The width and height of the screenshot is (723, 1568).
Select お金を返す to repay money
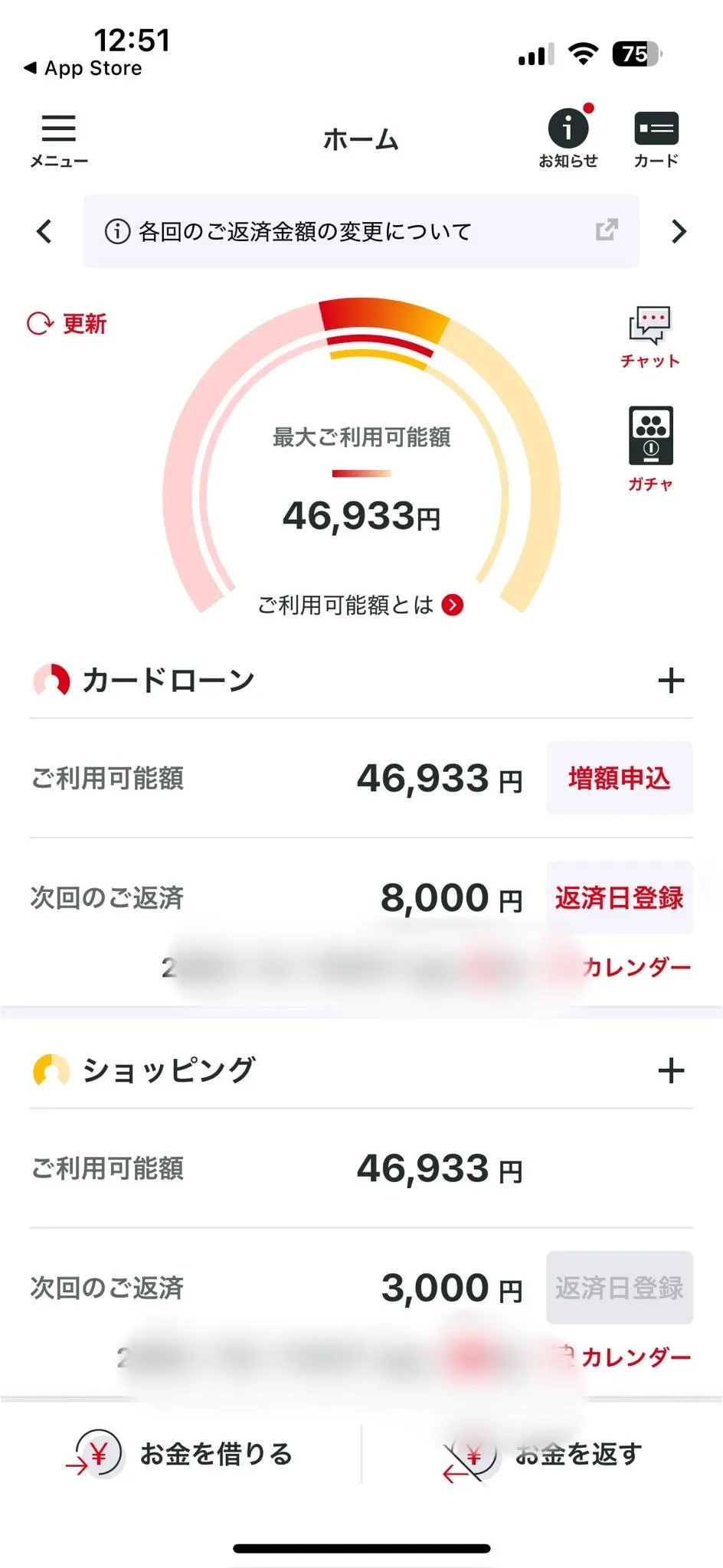click(542, 1453)
